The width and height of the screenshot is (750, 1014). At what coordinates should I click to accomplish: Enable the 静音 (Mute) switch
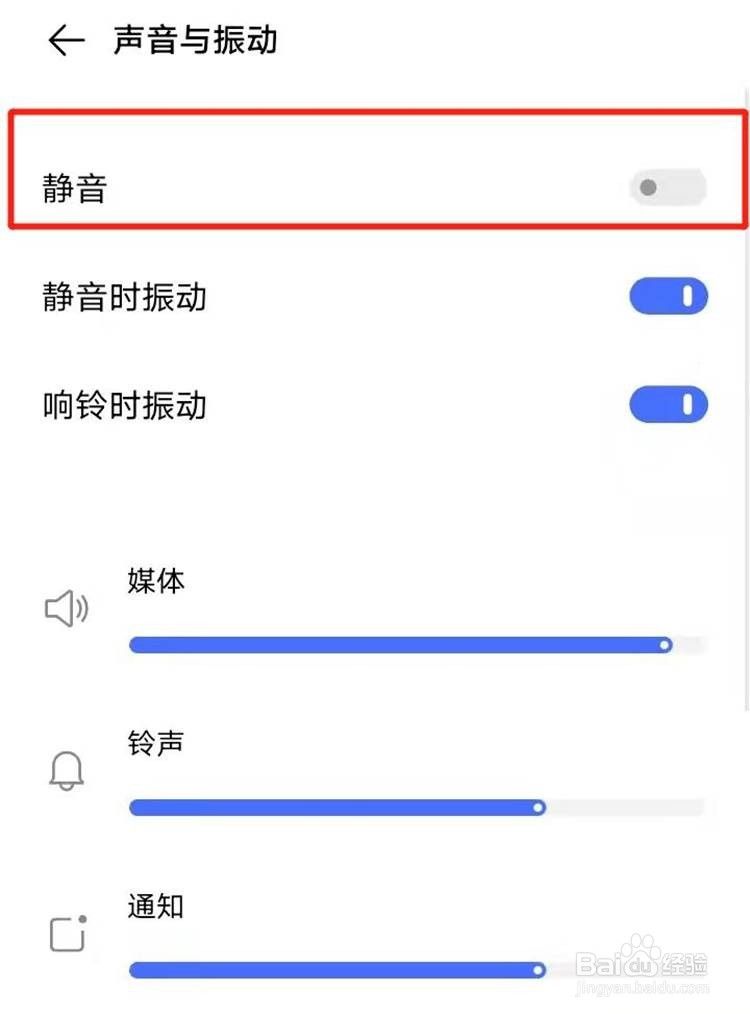[x=666, y=187]
